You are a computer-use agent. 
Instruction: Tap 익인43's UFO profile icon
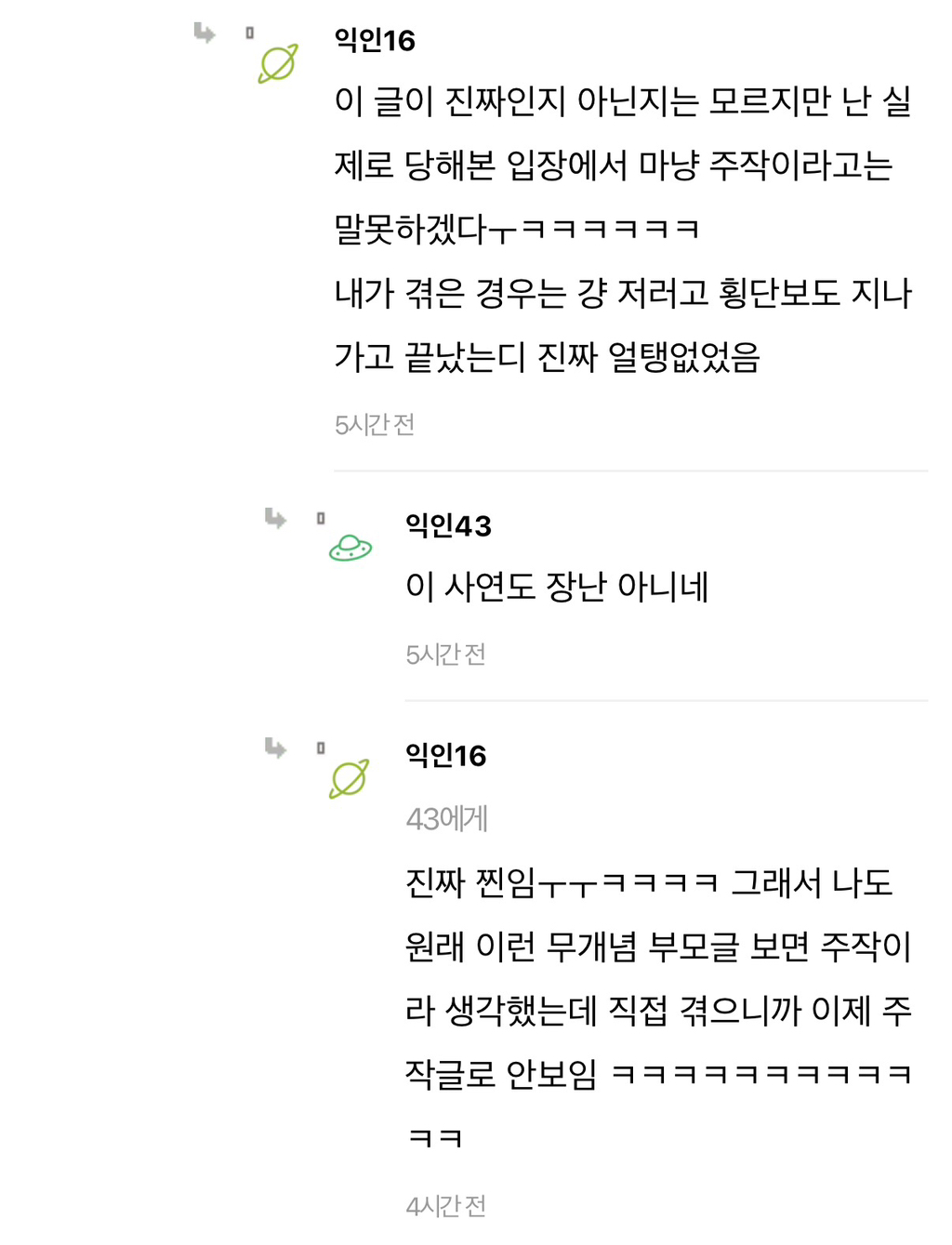[350, 549]
